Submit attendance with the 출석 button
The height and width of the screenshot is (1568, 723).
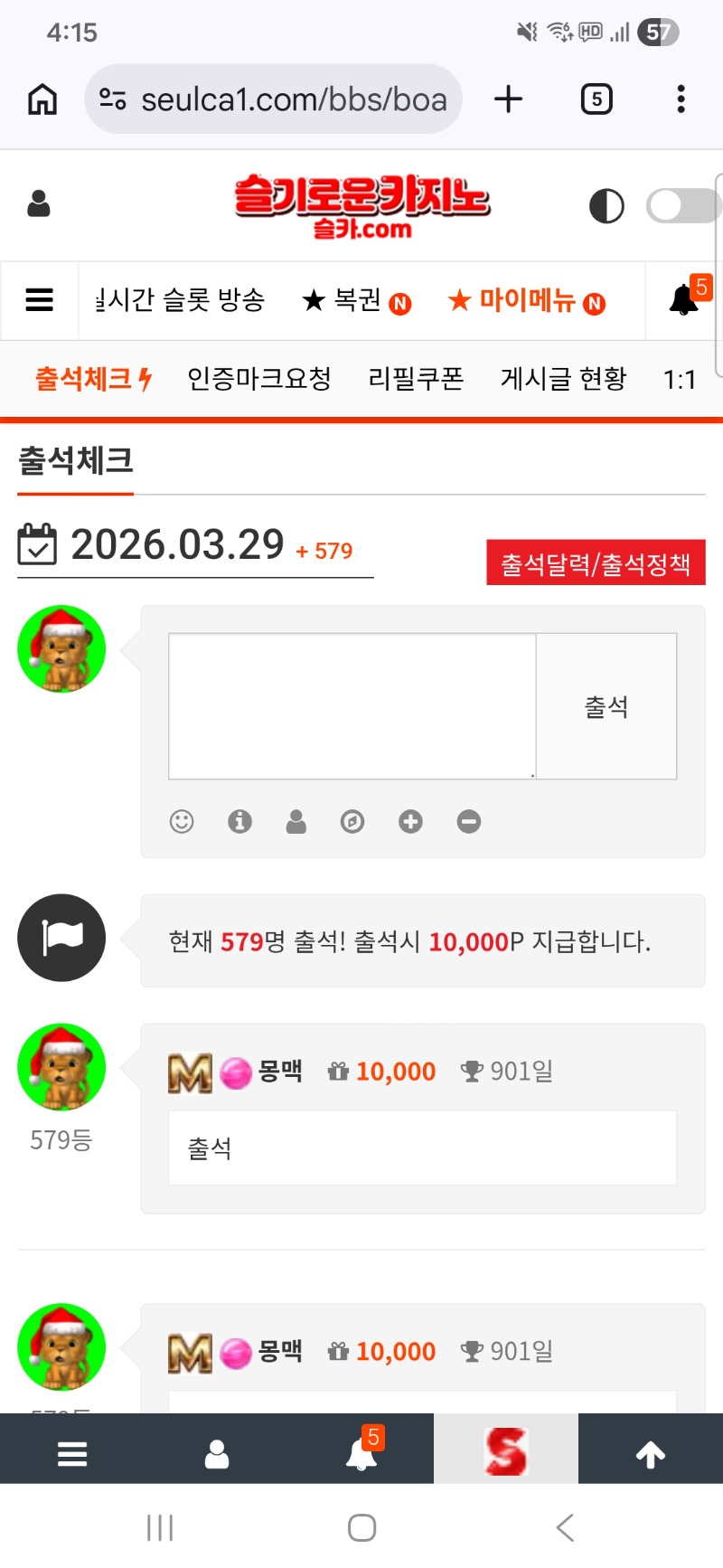(606, 706)
